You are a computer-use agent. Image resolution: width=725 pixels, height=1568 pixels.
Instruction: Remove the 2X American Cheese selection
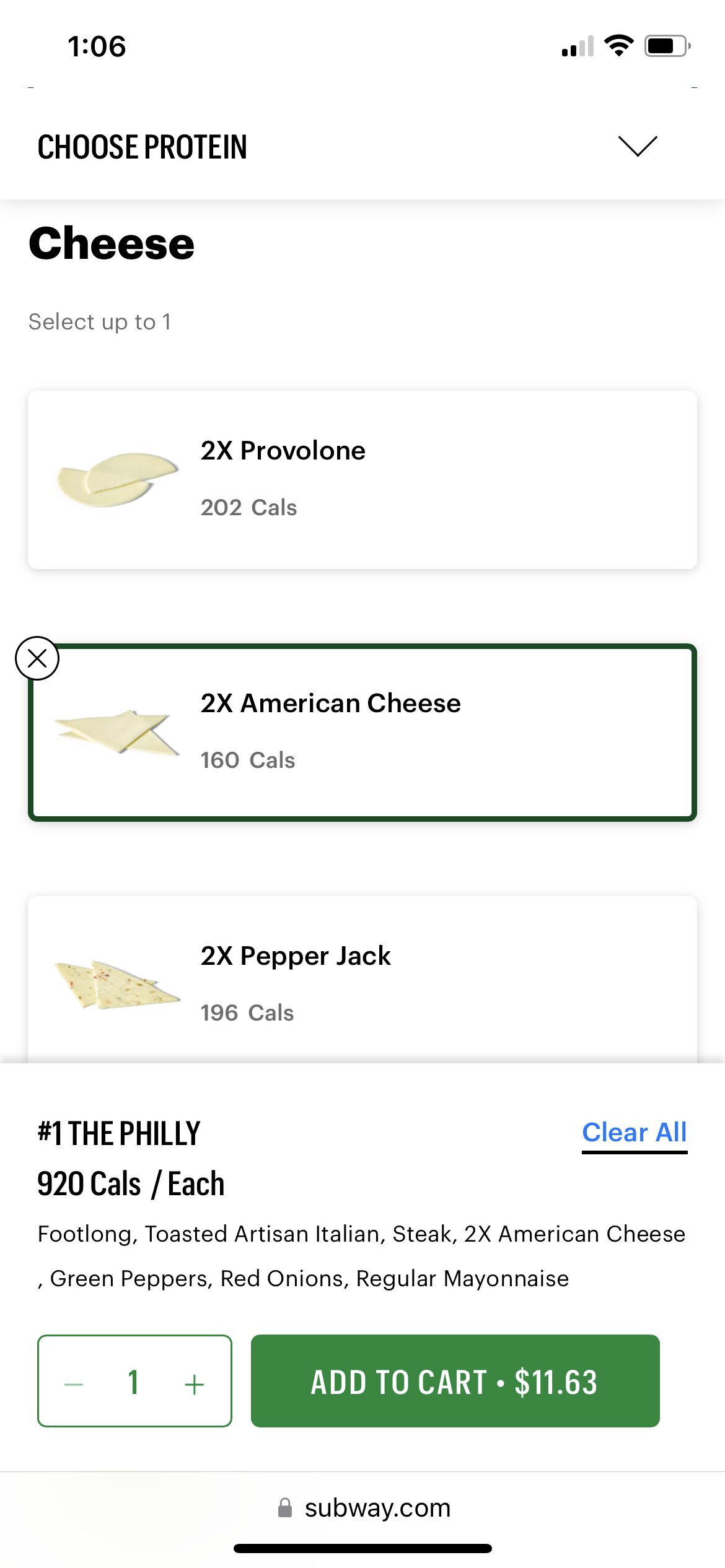[37, 658]
